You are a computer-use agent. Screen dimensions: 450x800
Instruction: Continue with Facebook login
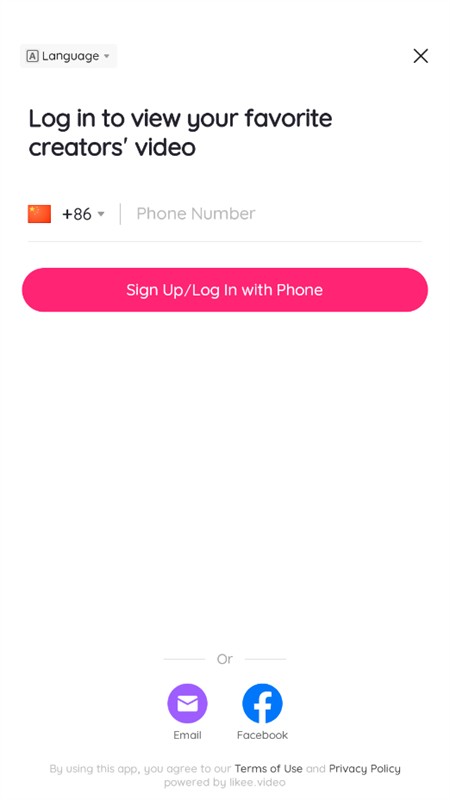click(262, 712)
